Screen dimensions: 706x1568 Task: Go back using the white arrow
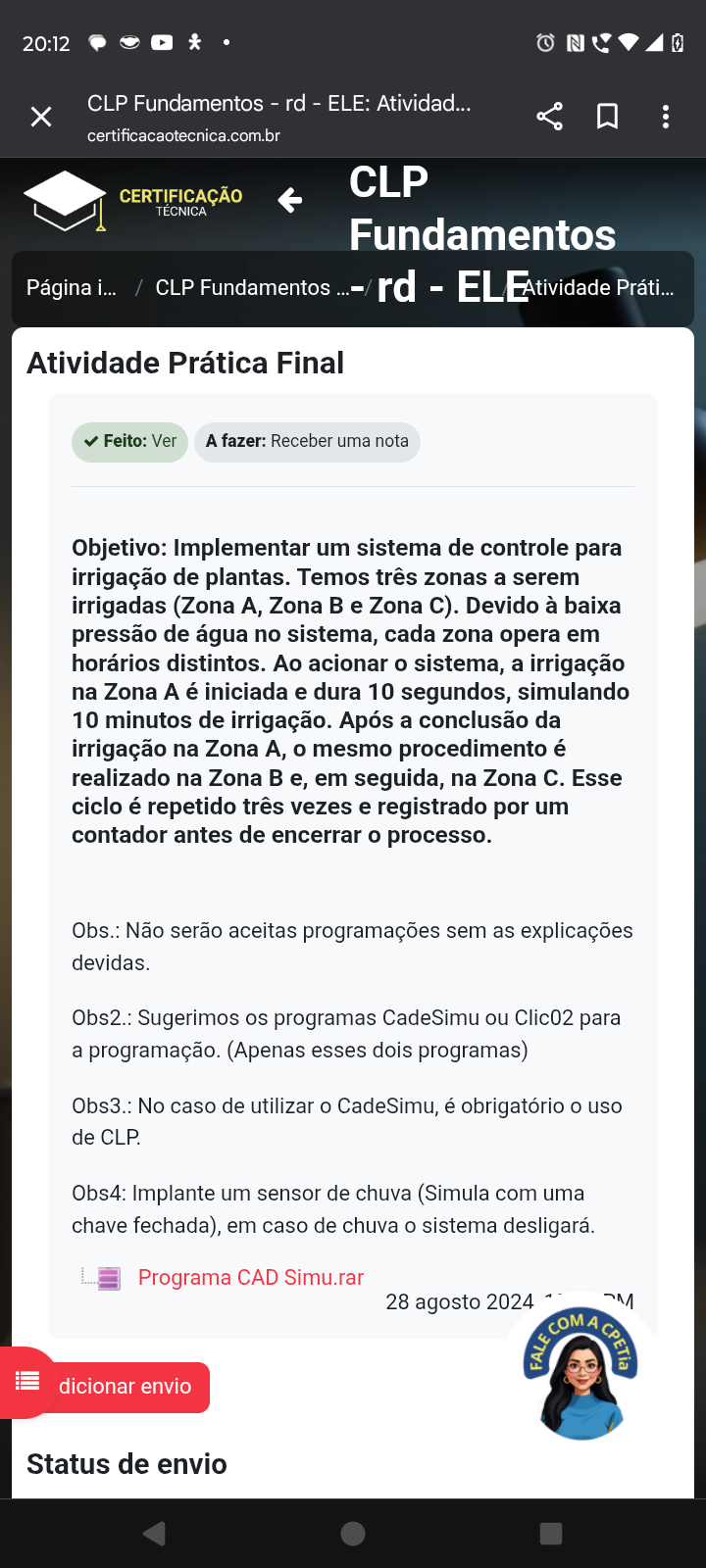[x=289, y=201]
